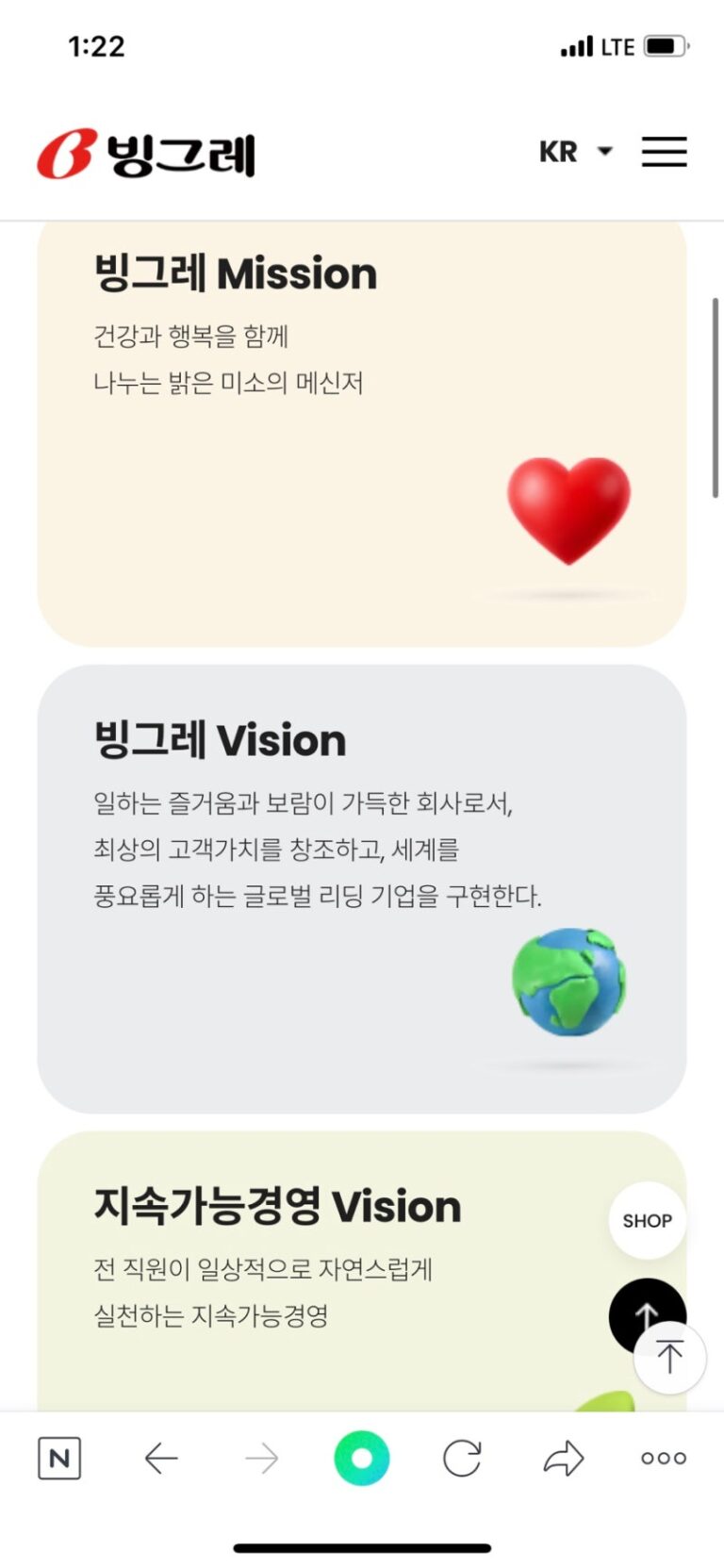724x1568 pixels.
Task: Open the SHOP floating button
Action: (x=647, y=1220)
